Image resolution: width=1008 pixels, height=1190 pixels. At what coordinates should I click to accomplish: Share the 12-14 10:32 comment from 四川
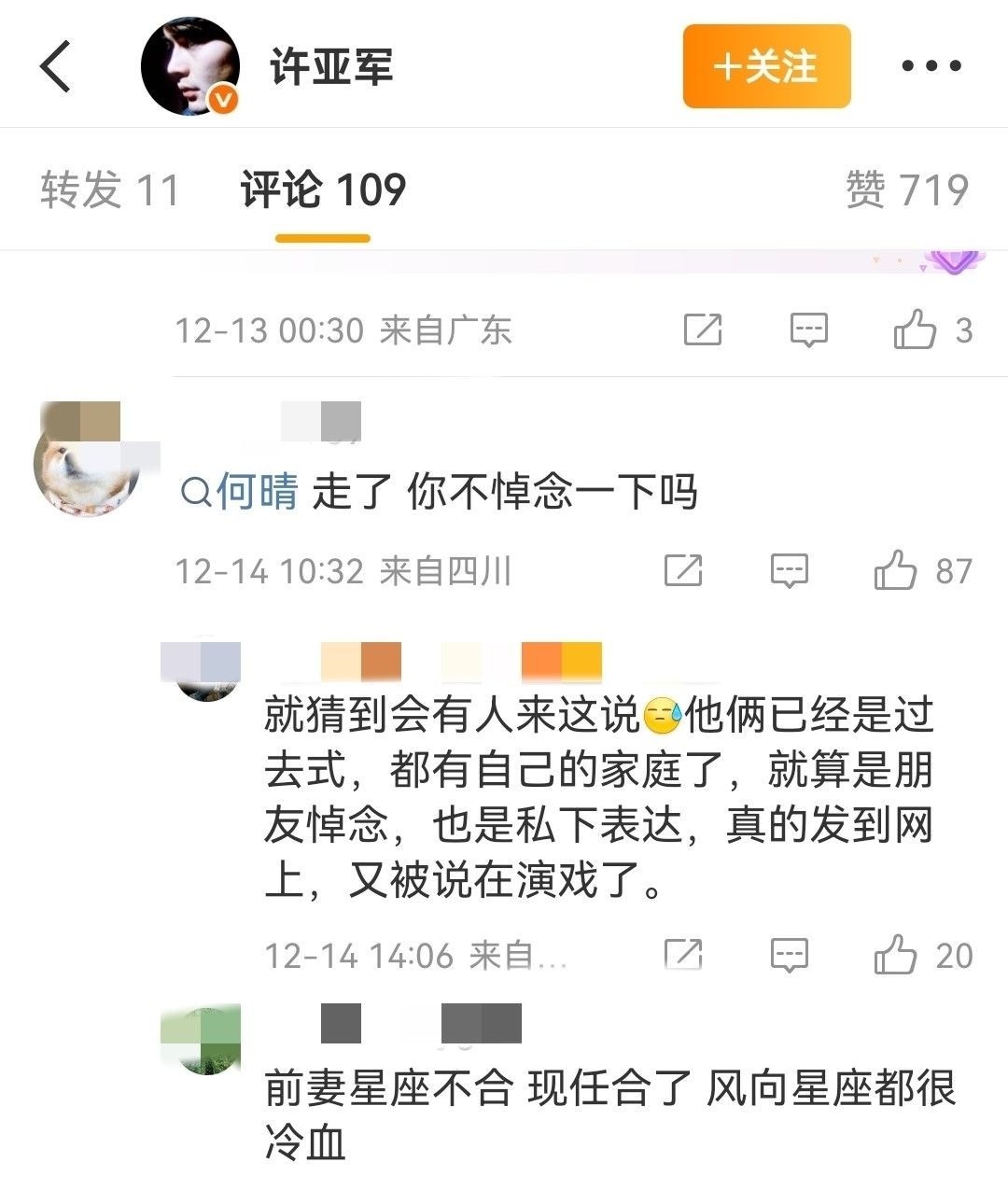(683, 569)
